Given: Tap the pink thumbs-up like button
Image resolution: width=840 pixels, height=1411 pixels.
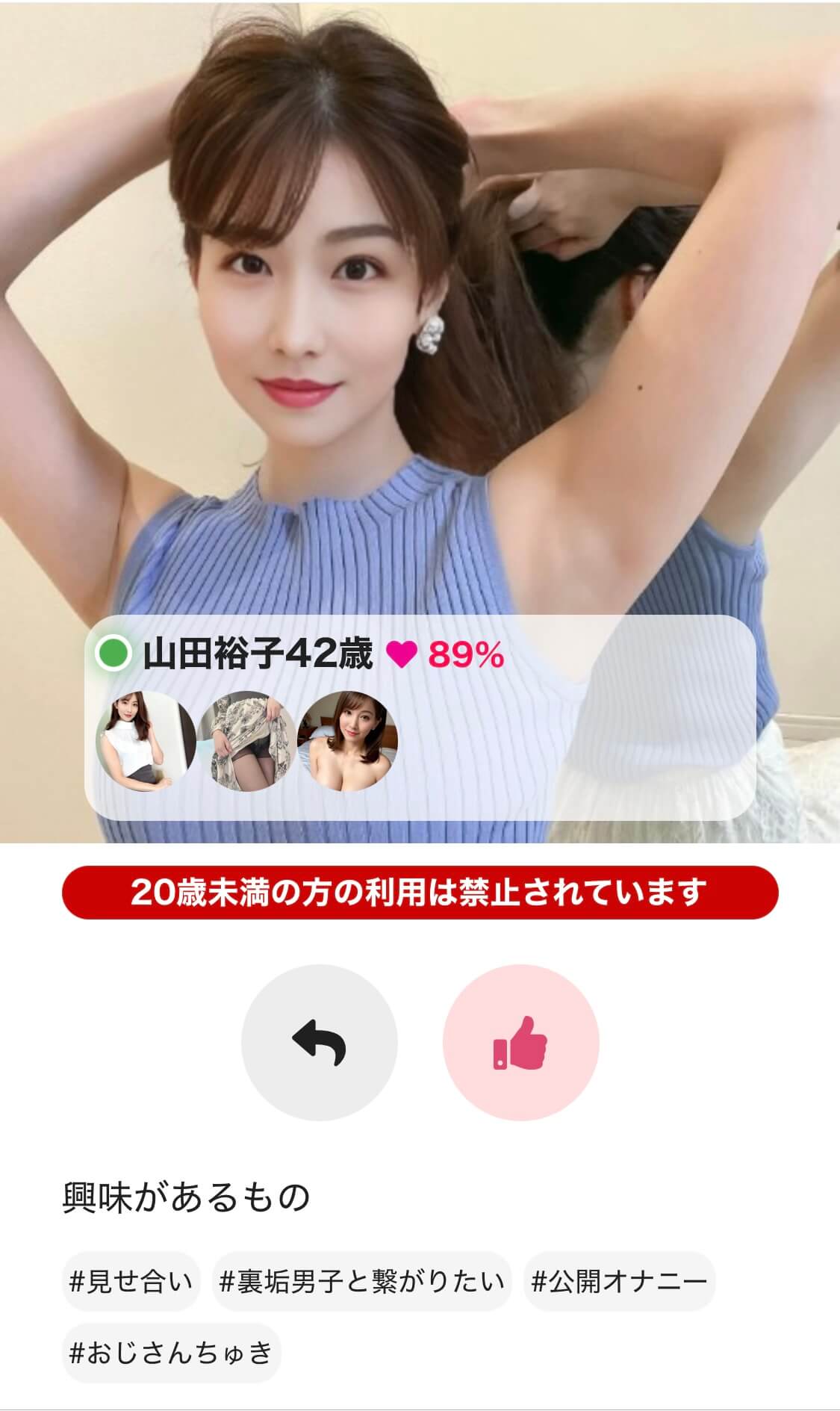Looking at the screenshot, I should pos(520,1042).
